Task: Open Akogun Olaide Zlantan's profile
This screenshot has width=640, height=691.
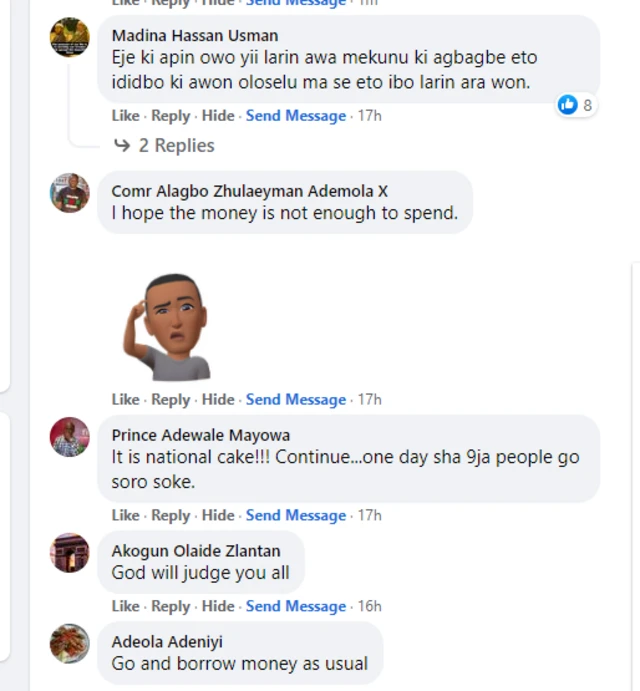Action: point(195,551)
